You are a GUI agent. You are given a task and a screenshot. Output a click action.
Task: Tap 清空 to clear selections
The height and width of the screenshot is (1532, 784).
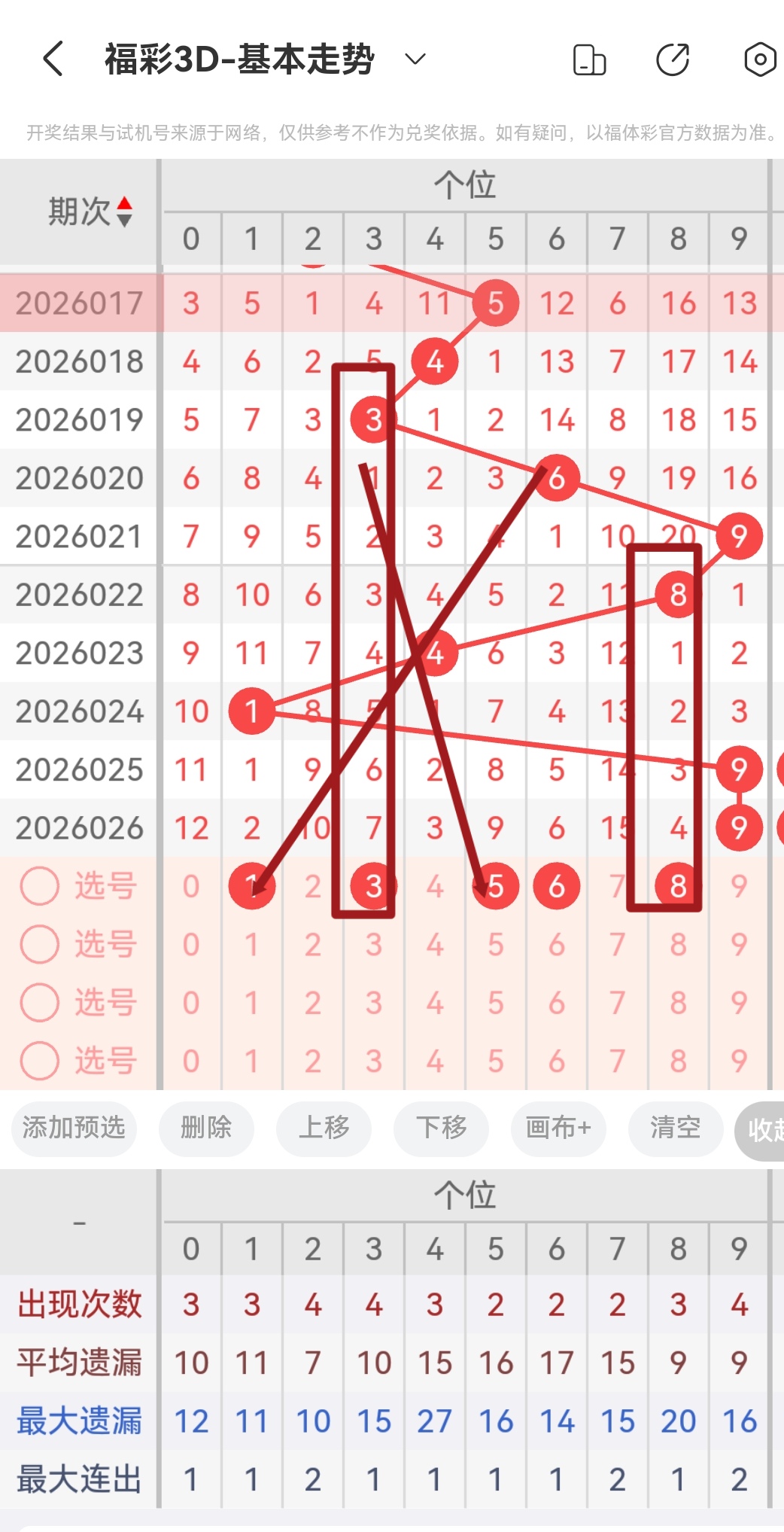tap(676, 1128)
